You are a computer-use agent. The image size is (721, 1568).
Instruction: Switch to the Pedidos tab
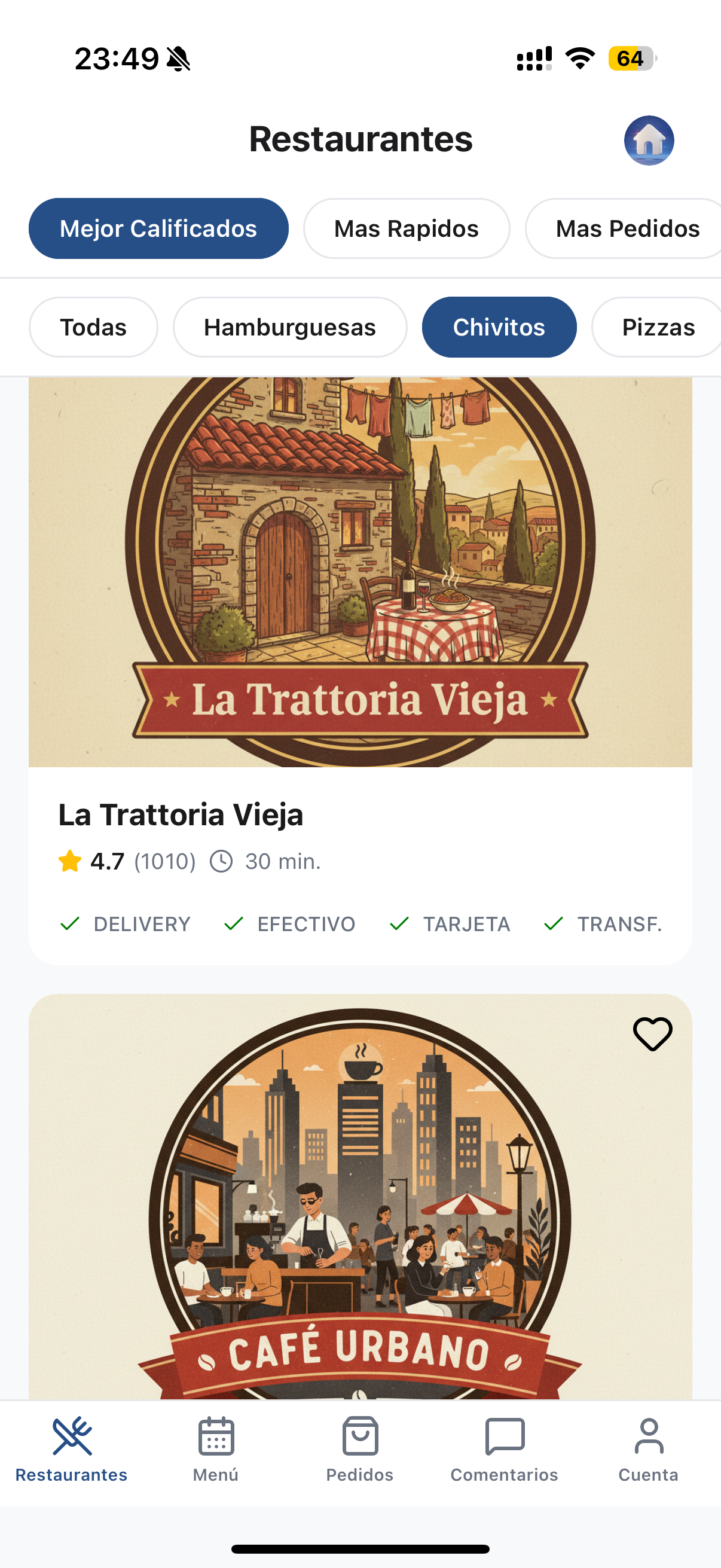[360, 1455]
